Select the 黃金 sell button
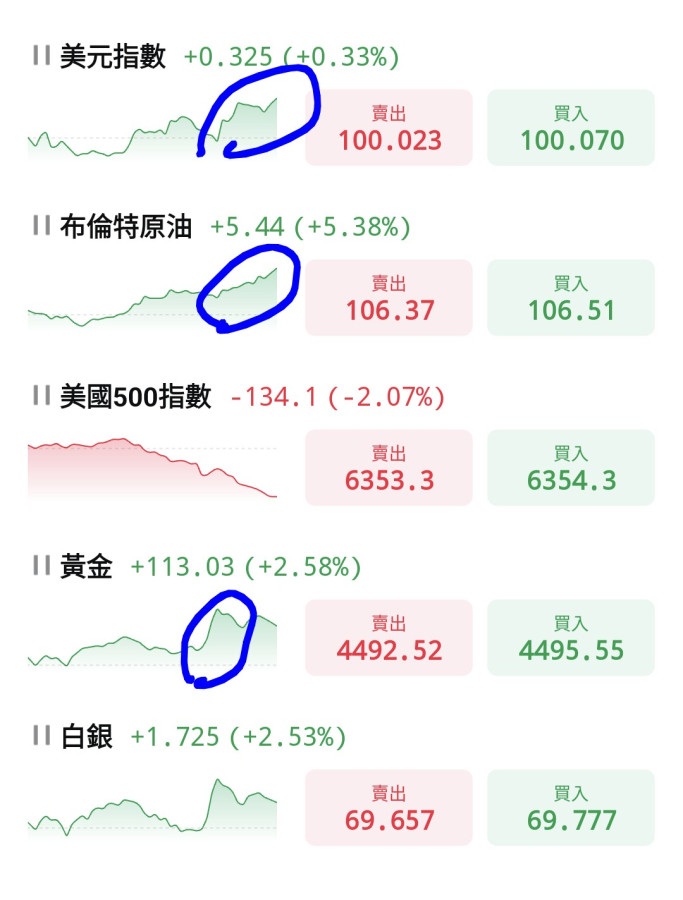 pyautogui.click(x=388, y=638)
